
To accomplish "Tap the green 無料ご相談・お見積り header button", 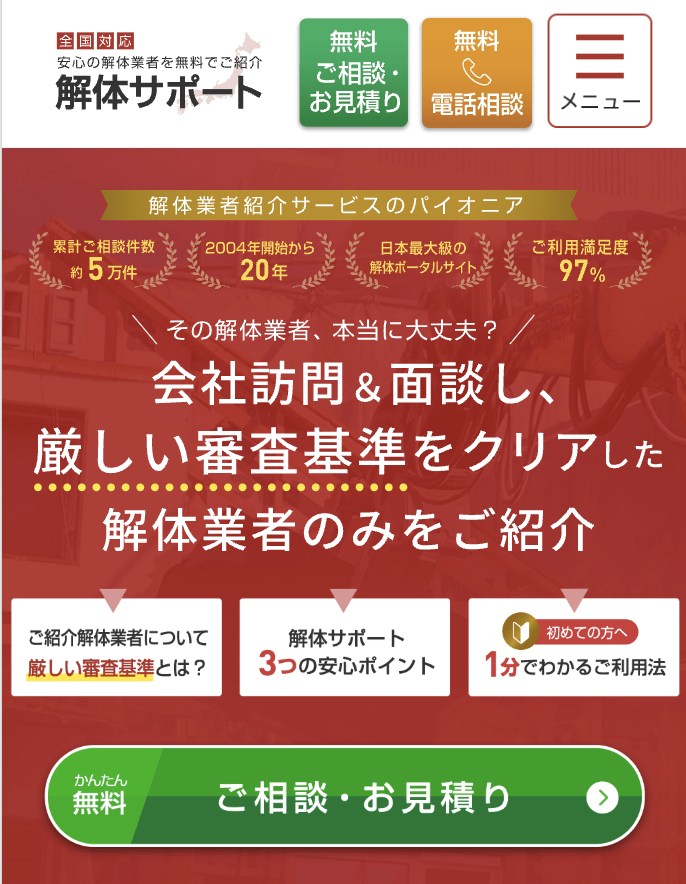I will 354,72.
